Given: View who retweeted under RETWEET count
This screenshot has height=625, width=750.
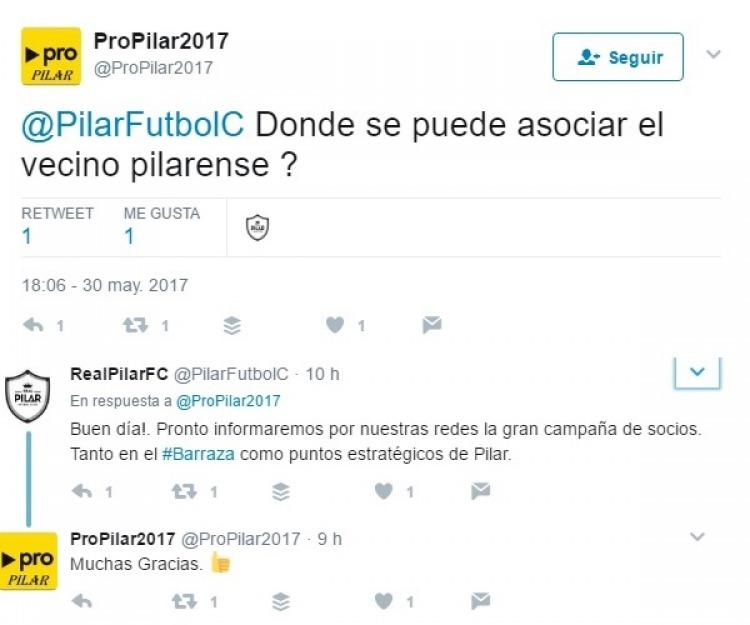Looking at the screenshot, I should [27, 237].
